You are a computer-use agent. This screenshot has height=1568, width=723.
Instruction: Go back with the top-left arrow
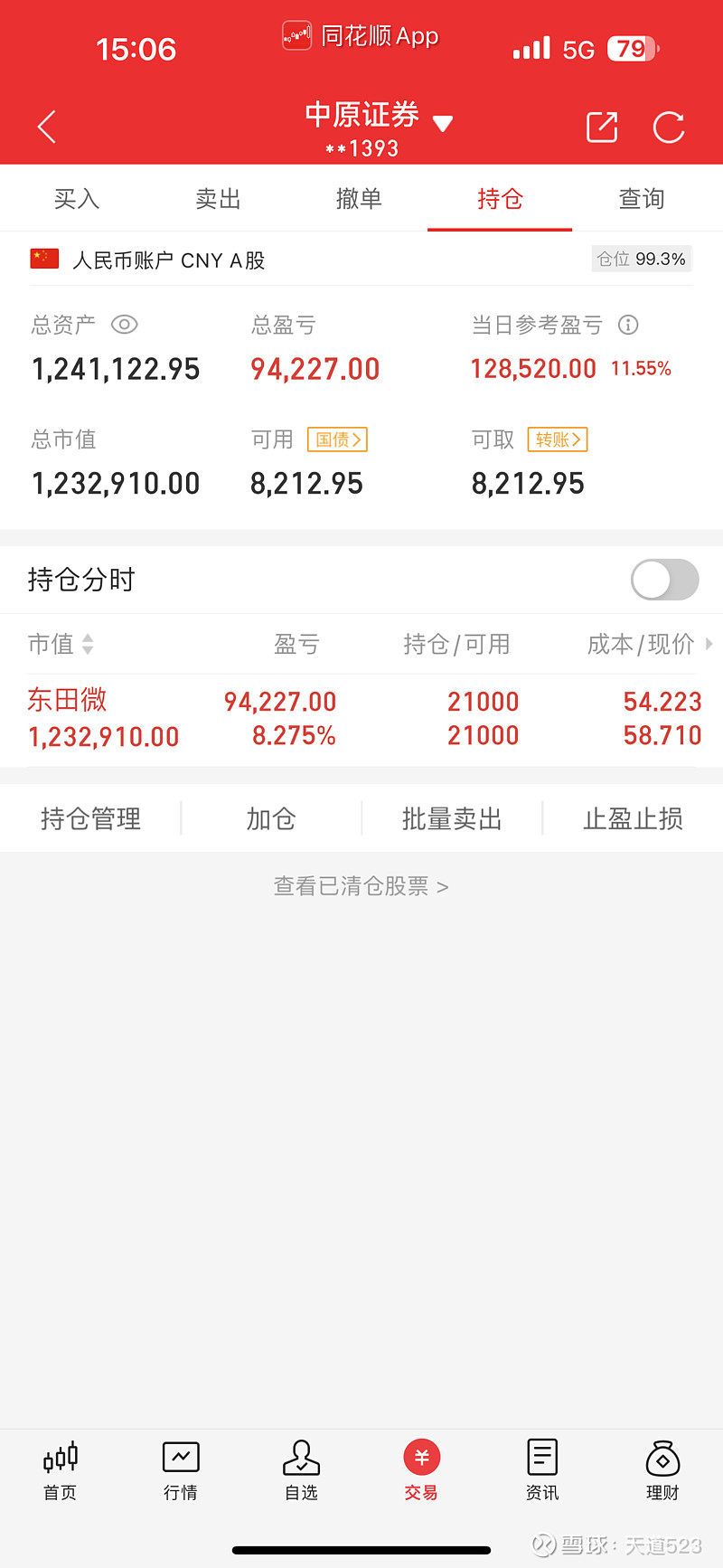pos(47,127)
